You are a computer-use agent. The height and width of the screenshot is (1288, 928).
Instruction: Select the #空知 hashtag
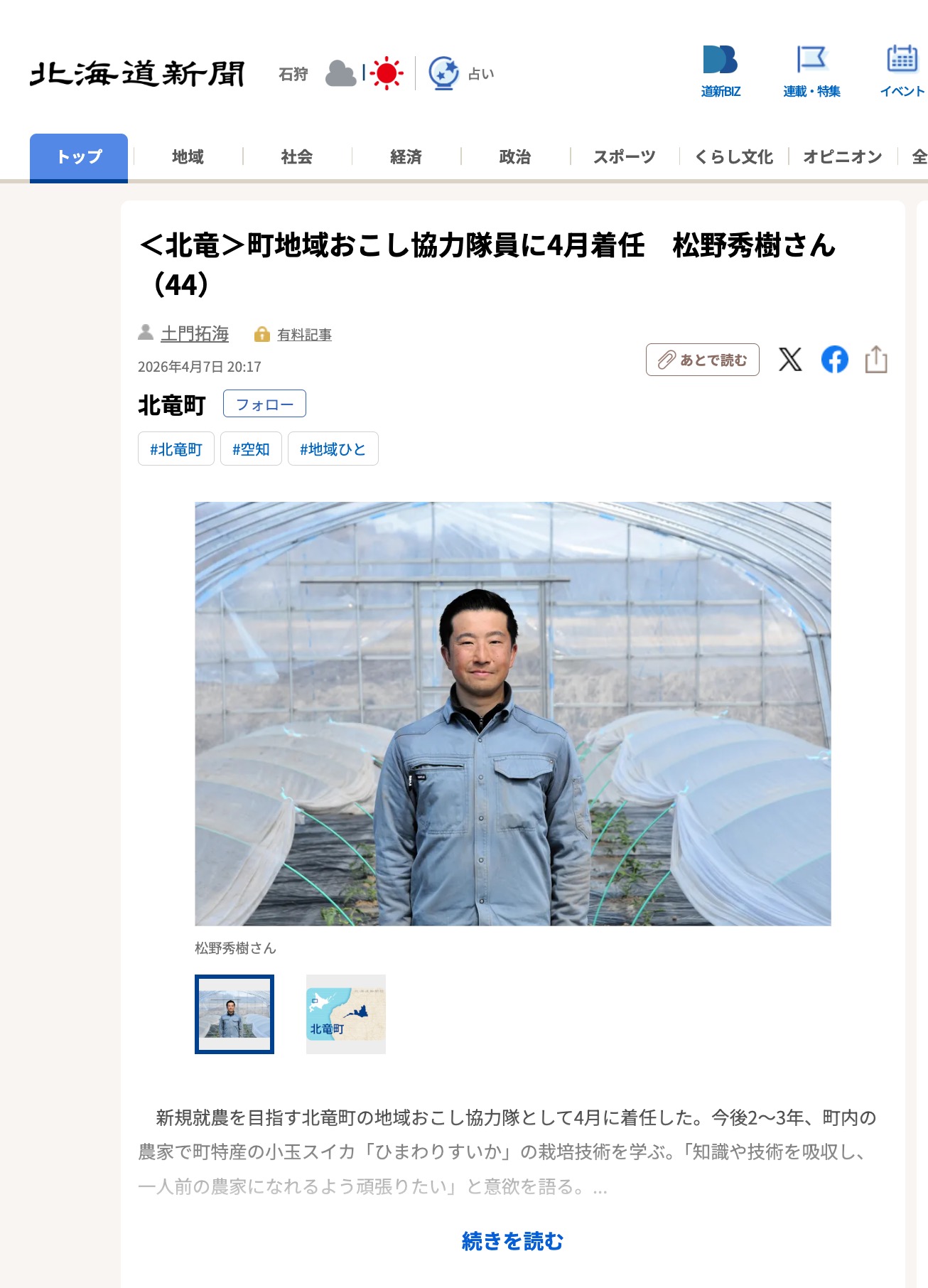251,449
